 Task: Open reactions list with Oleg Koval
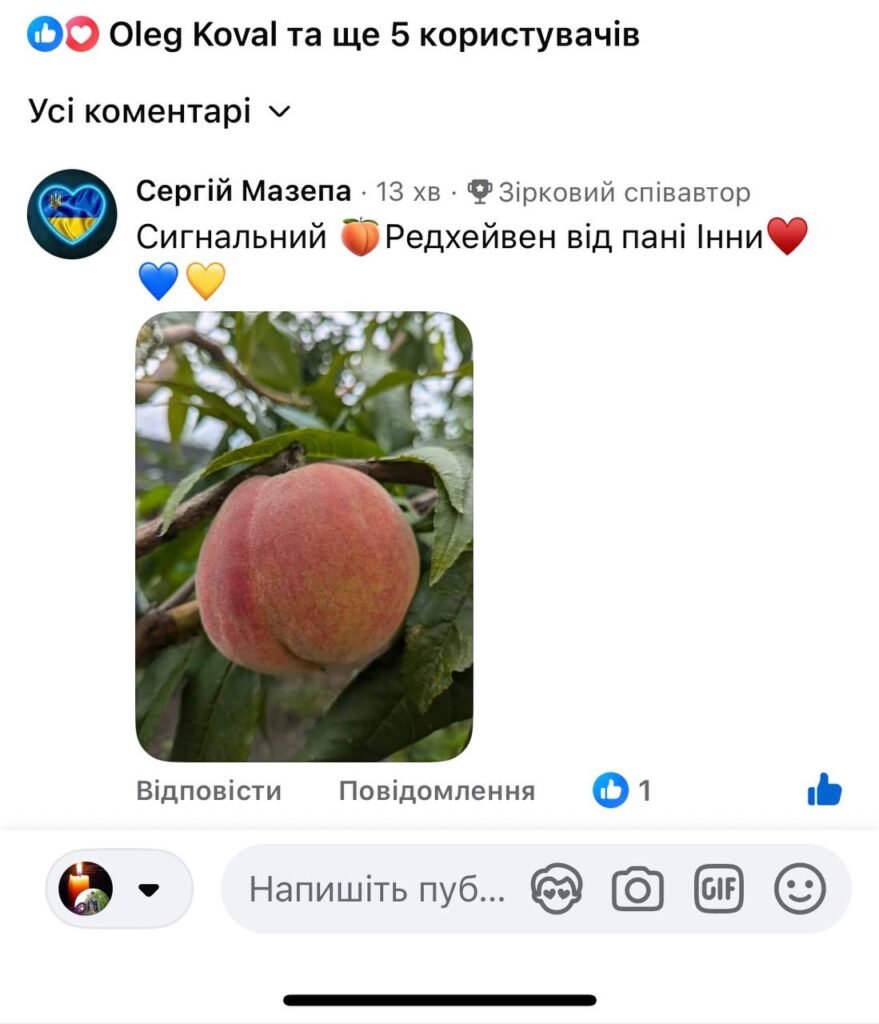point(333,35)
